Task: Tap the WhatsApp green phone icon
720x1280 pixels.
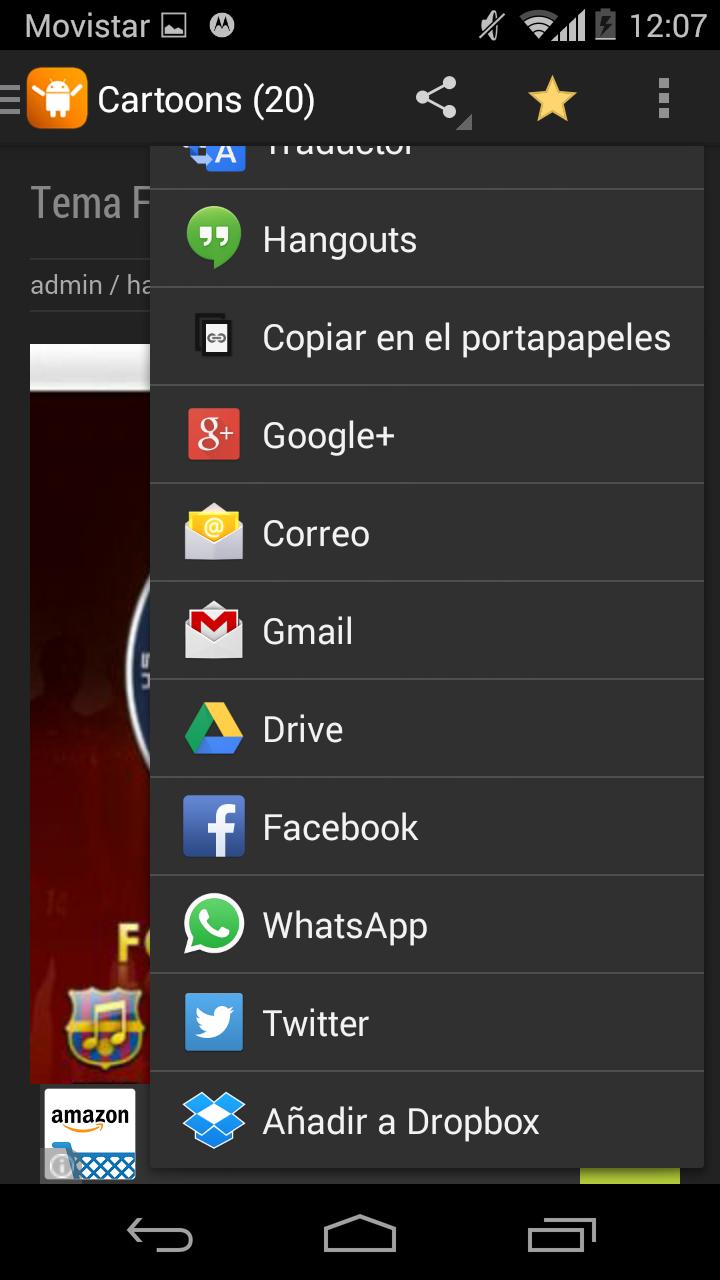Action: pos(212,924)
